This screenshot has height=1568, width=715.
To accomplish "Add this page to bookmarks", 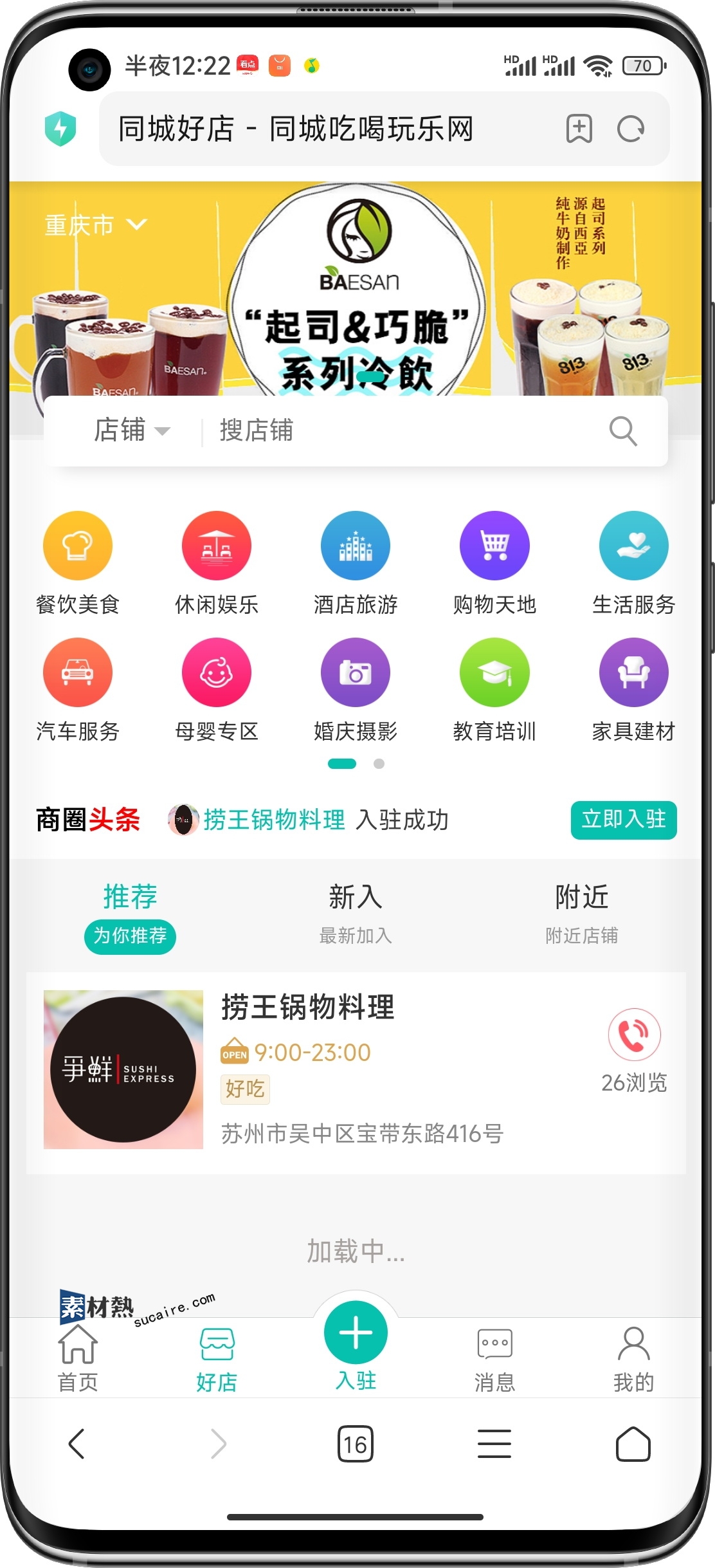I will (579, 129).
